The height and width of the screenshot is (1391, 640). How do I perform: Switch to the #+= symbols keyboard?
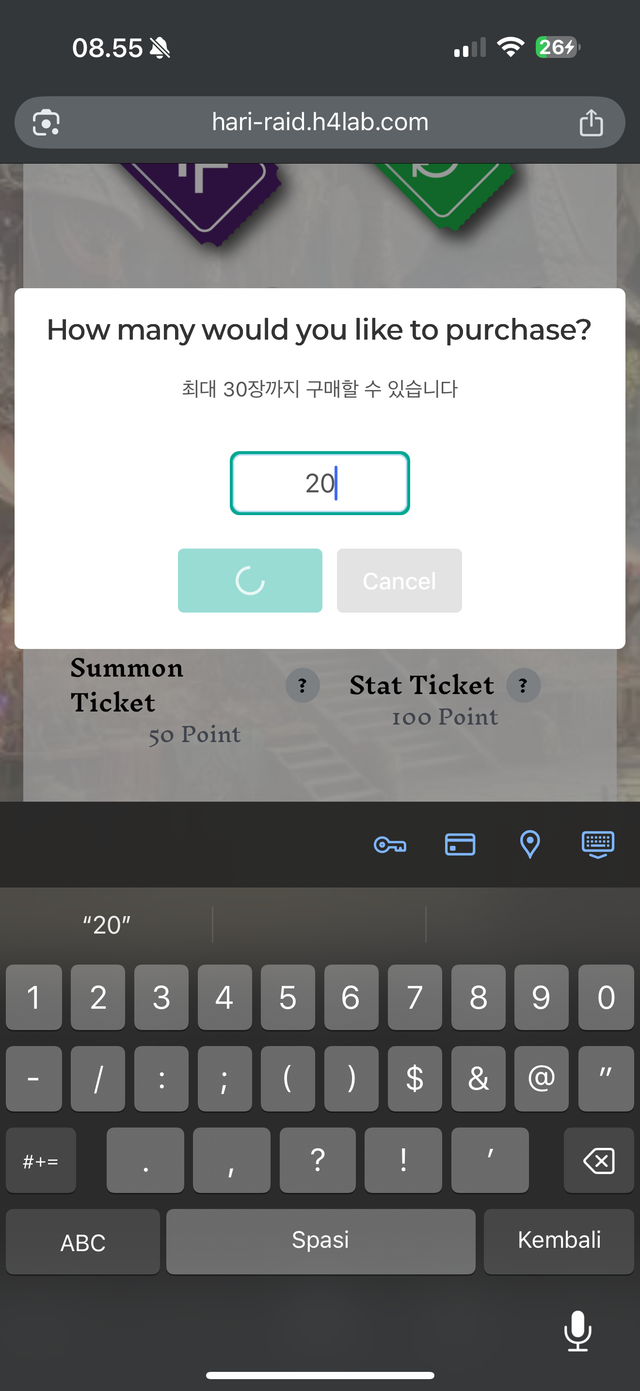point(41,1161)
